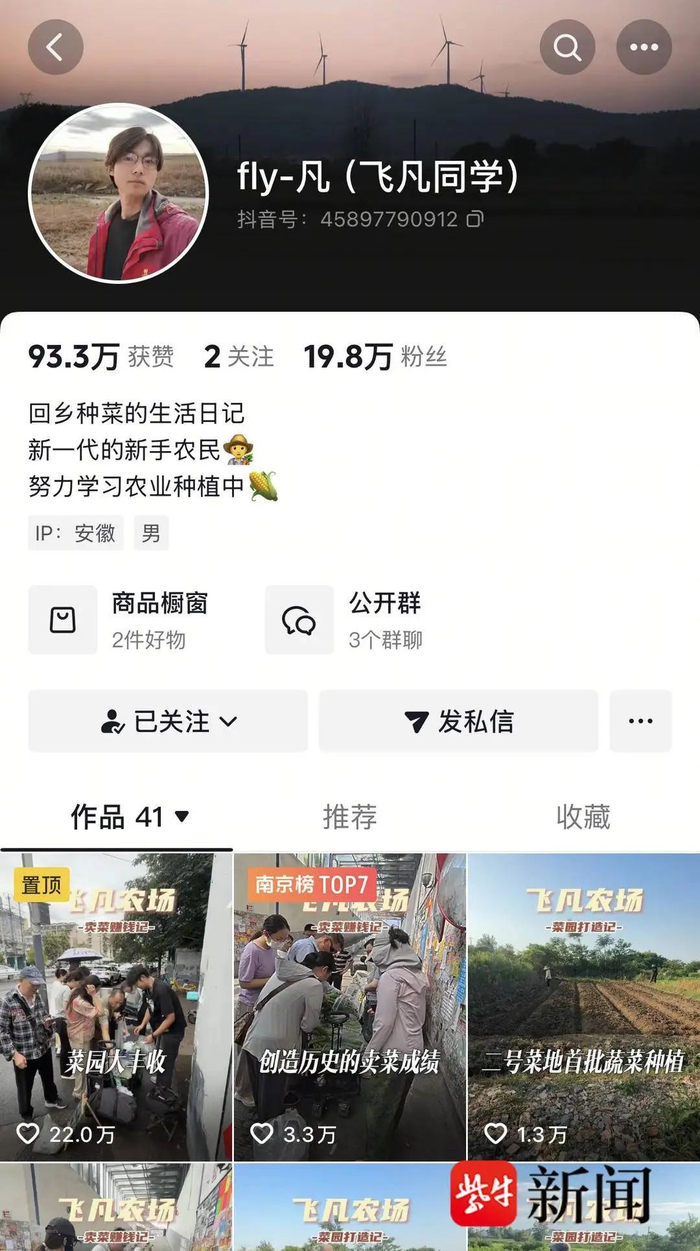Open the top-right three-dot overflow menu
Image resolution: width=700 pixels, height=1251 pixels.
pos(644,47)
